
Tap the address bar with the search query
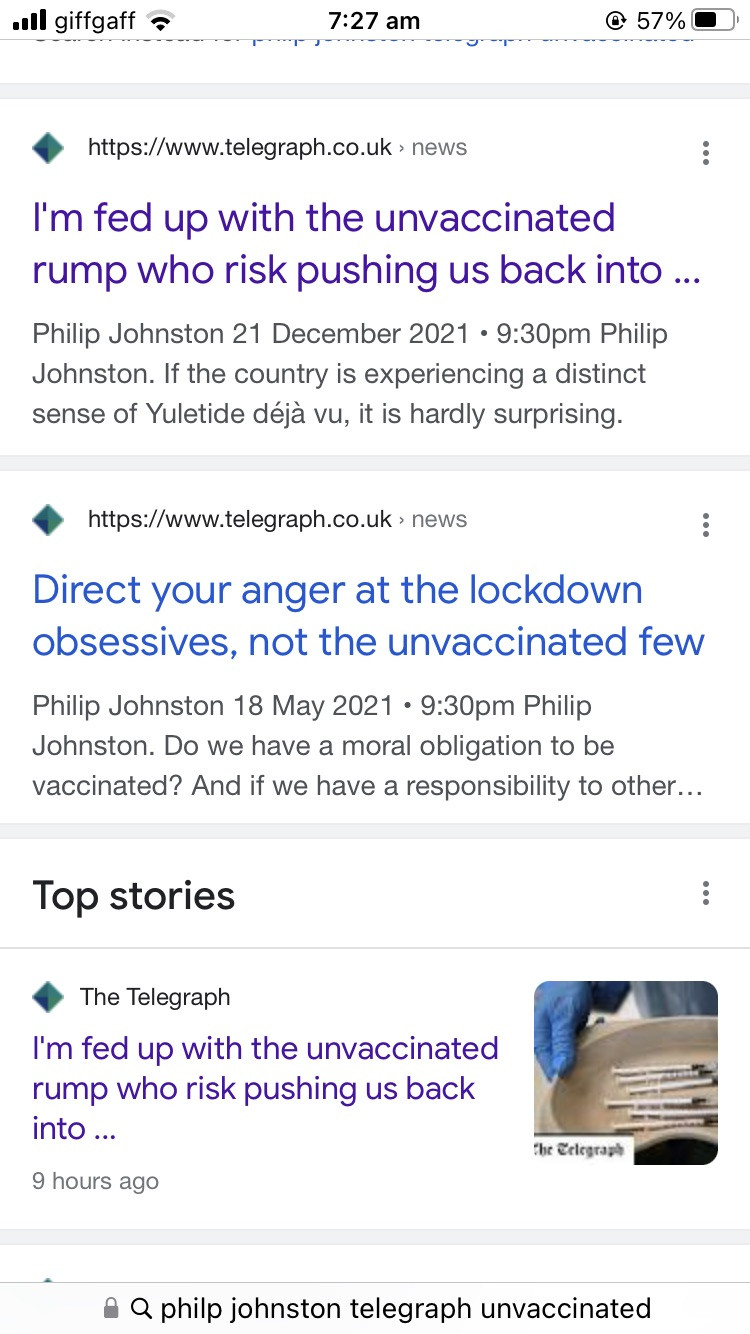click(x=390, y=1307)
